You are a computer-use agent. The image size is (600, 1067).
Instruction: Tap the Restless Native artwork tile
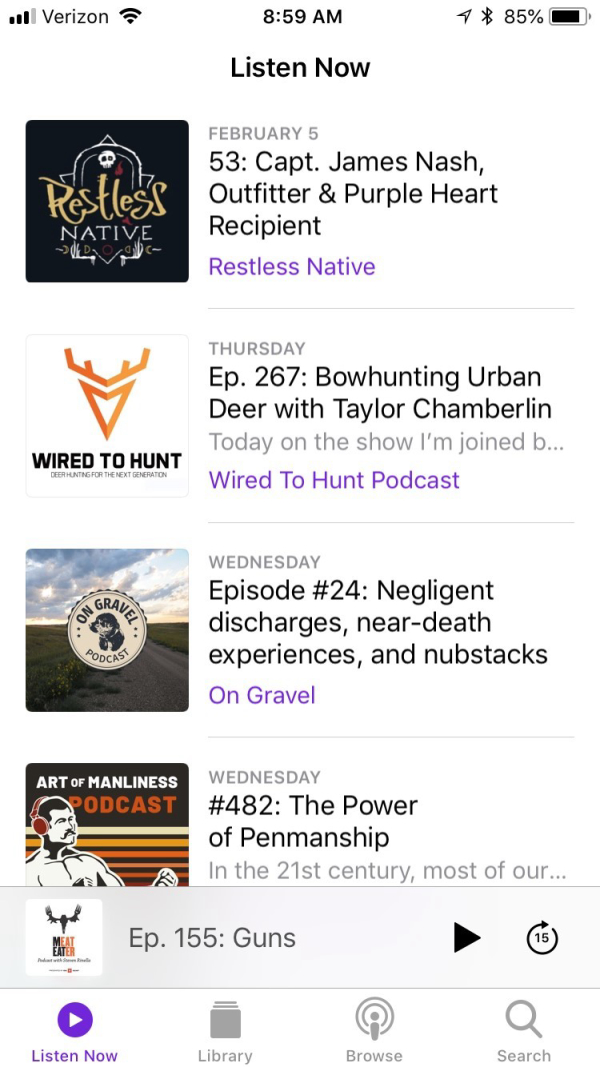(x=107, y=201)
